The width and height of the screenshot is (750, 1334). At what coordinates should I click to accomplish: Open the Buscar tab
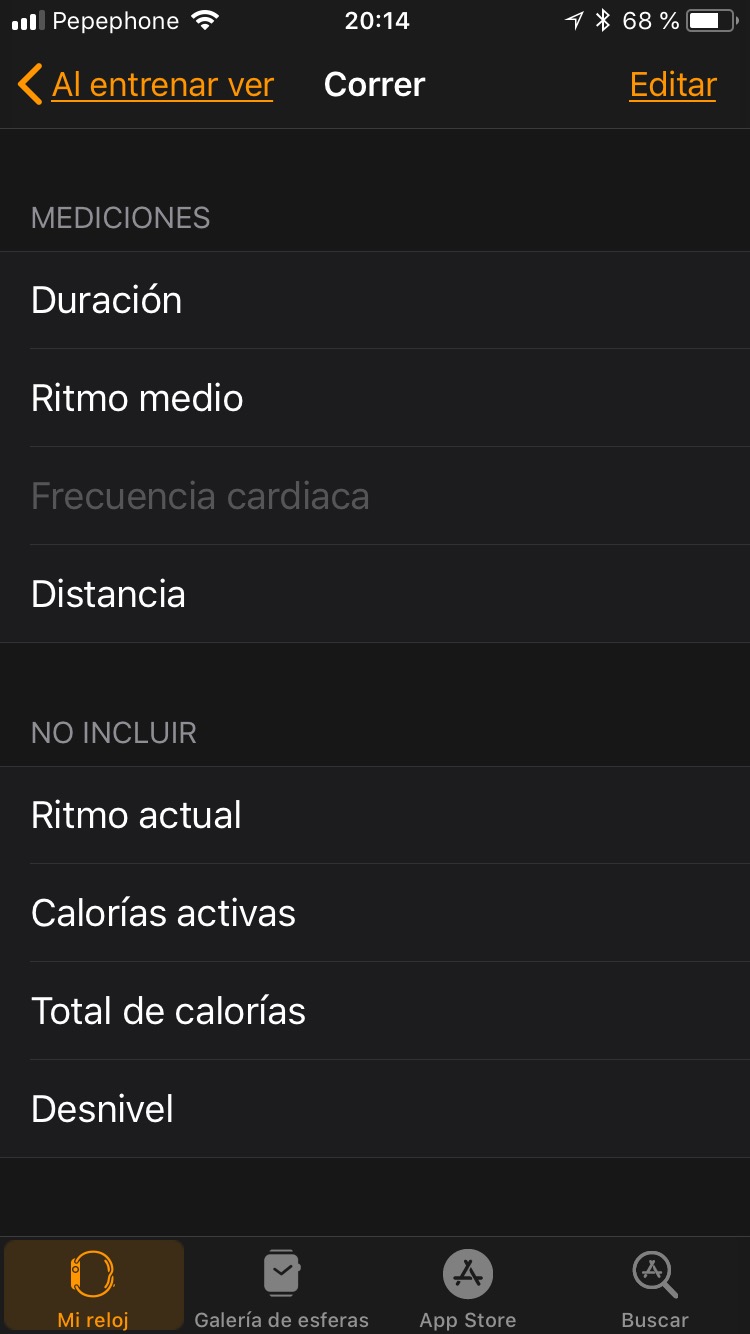[x=655, y=1287]
